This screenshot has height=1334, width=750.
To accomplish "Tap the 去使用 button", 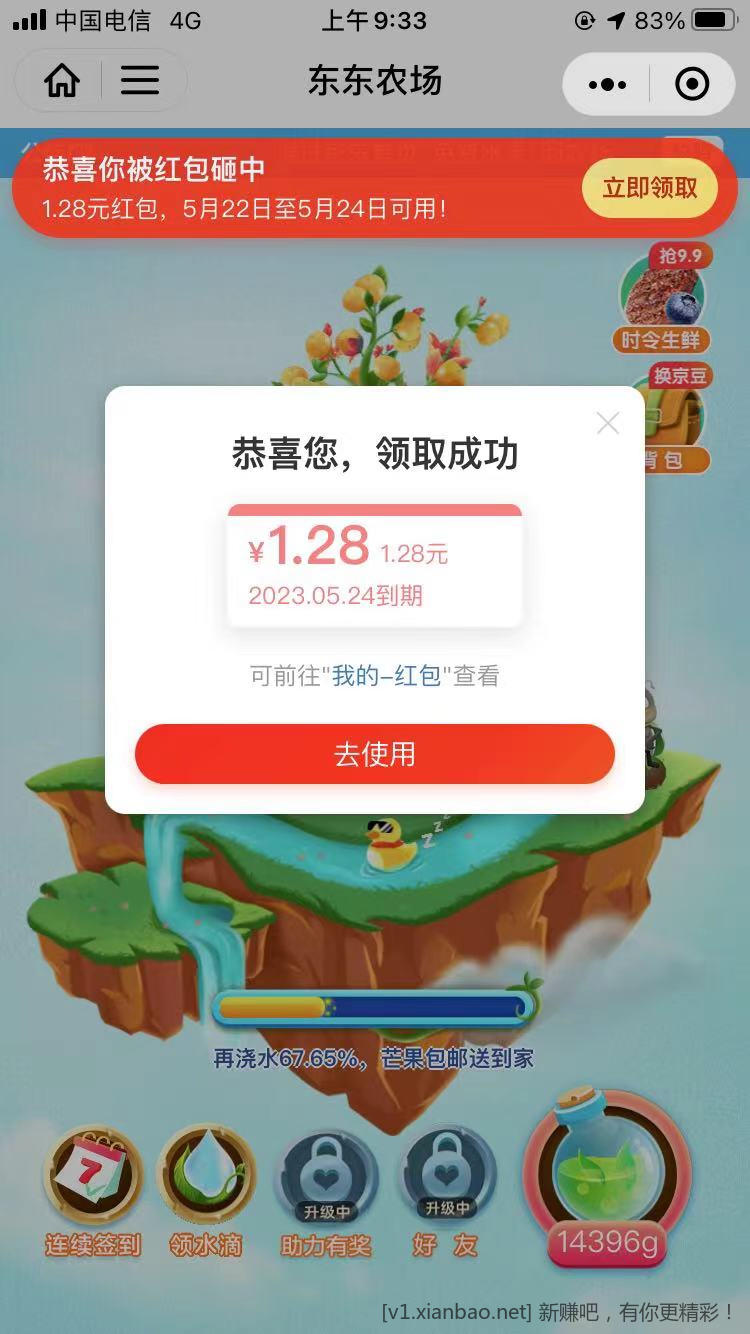I will pyautogui.click(x=374, y=754).
